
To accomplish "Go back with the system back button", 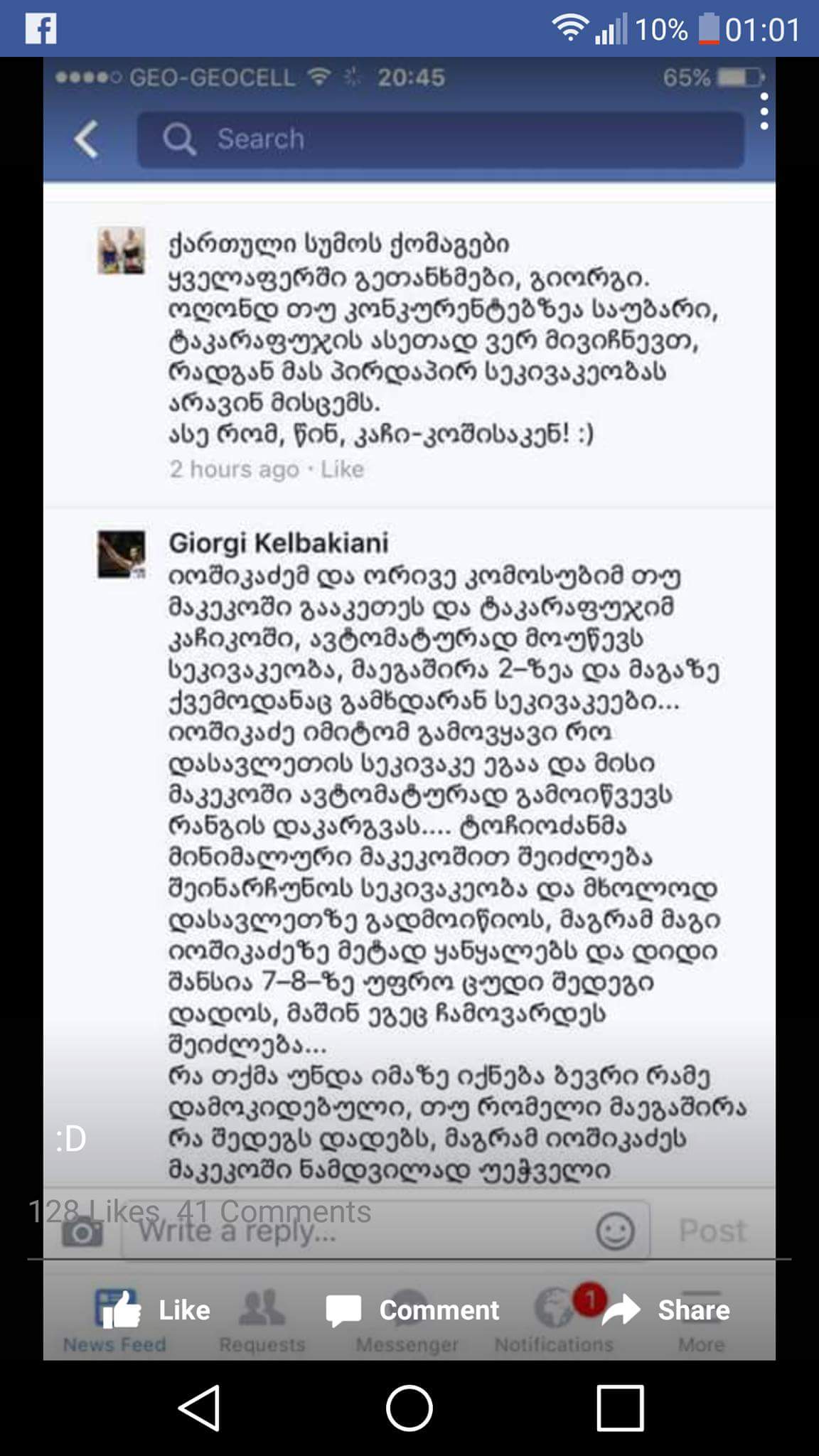I will click(x=200, y=1407).
